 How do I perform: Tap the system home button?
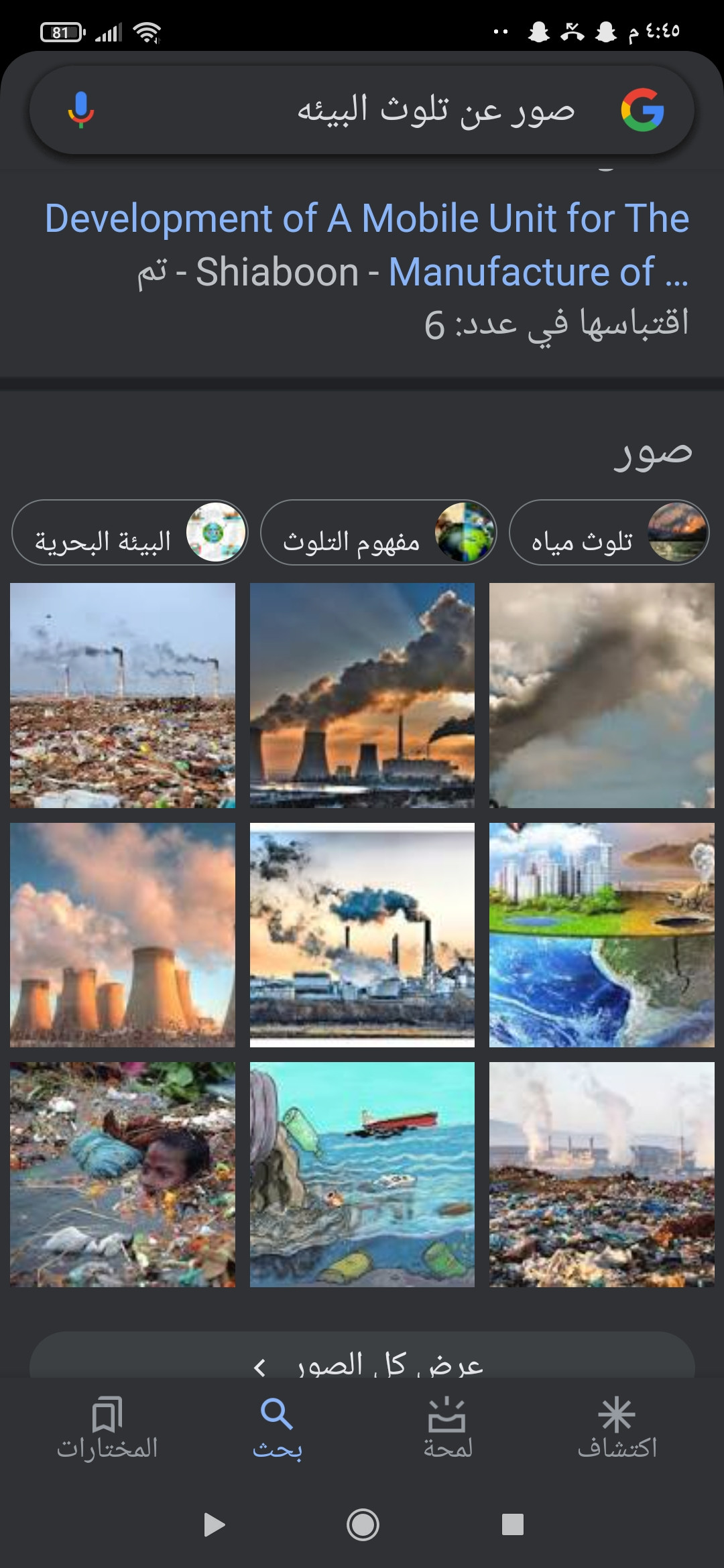(x=363, y=1525)
